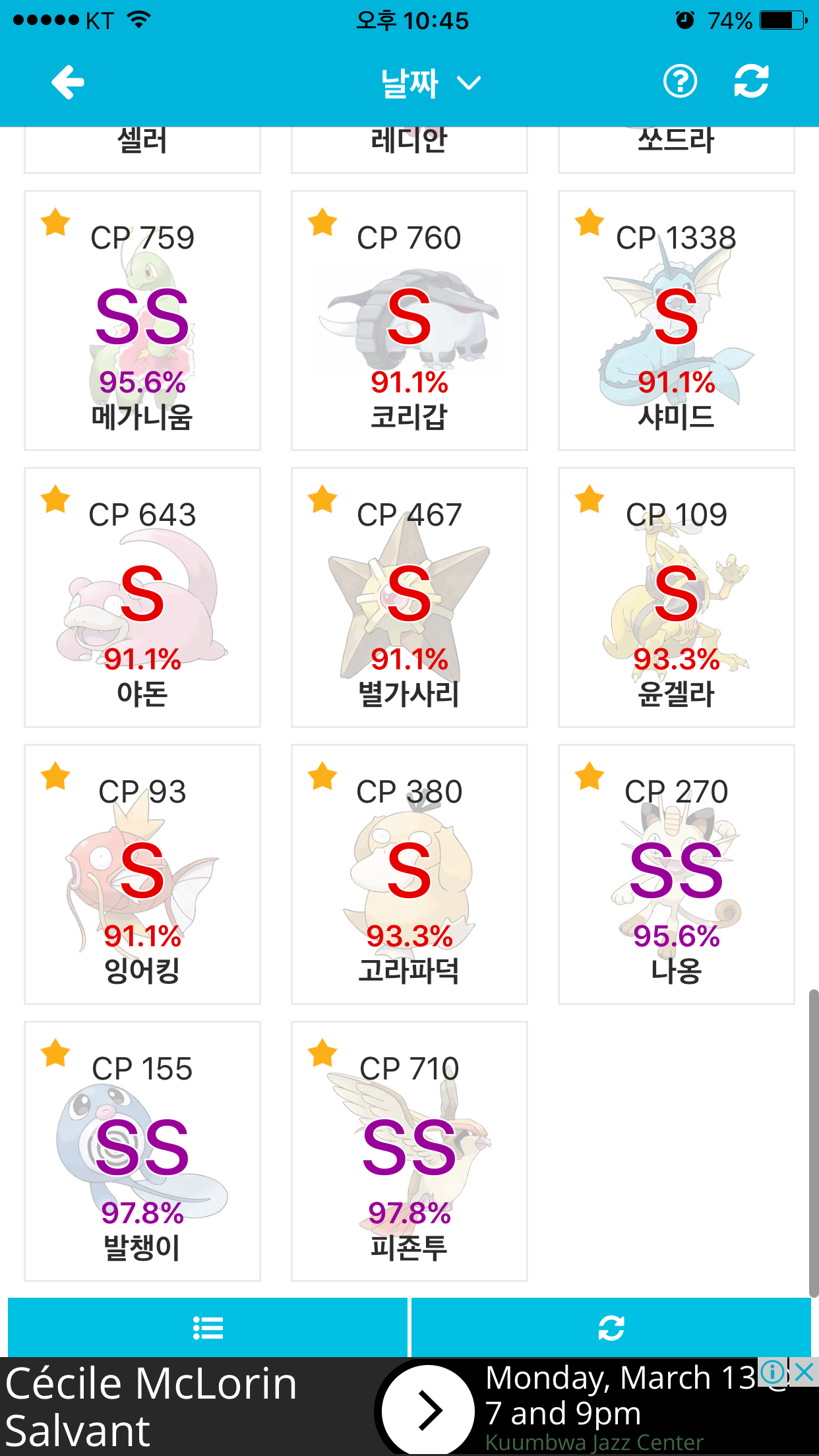The image size is (819, 1456).
Task: Open the 샤미드 CP 1338 card
Action: click(677, 320)
